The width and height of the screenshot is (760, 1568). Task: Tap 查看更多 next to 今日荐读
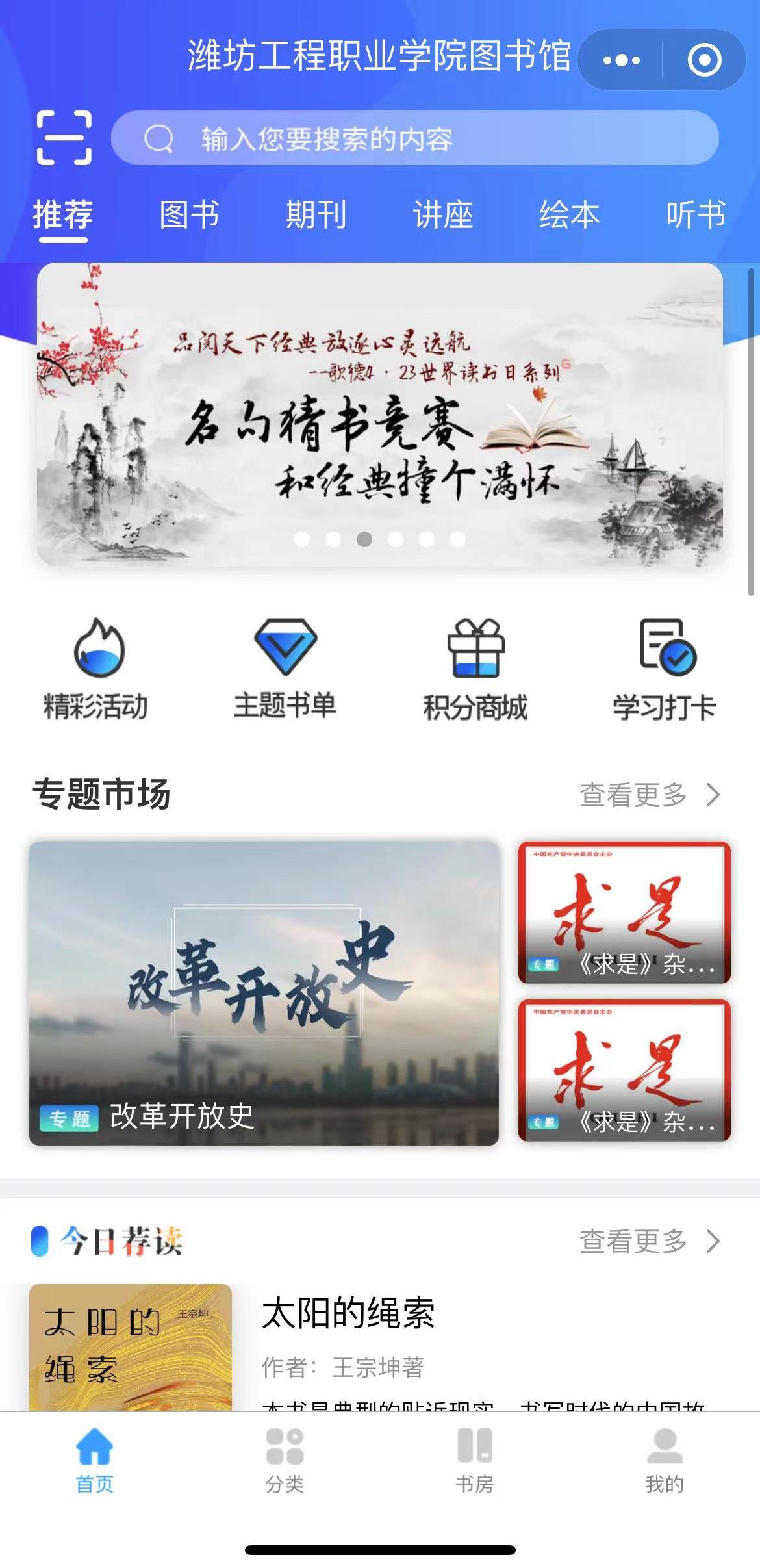click(648, 1241)
